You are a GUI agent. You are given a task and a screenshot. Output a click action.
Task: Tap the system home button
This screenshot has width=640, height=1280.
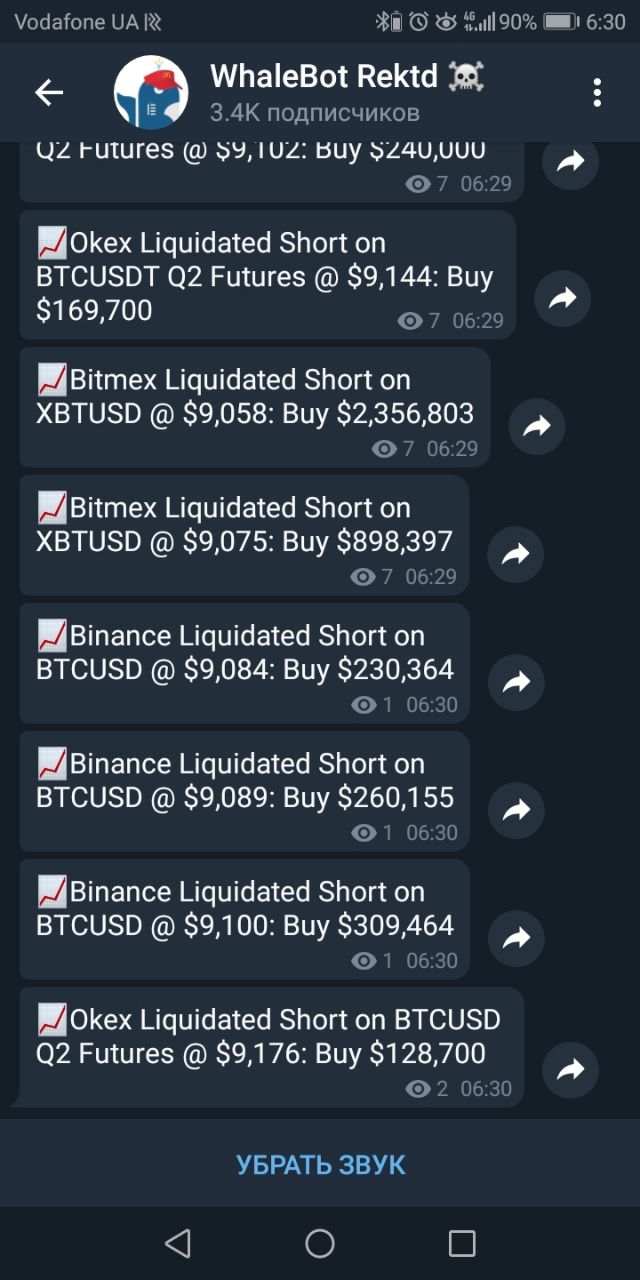tap(320, 1243)
